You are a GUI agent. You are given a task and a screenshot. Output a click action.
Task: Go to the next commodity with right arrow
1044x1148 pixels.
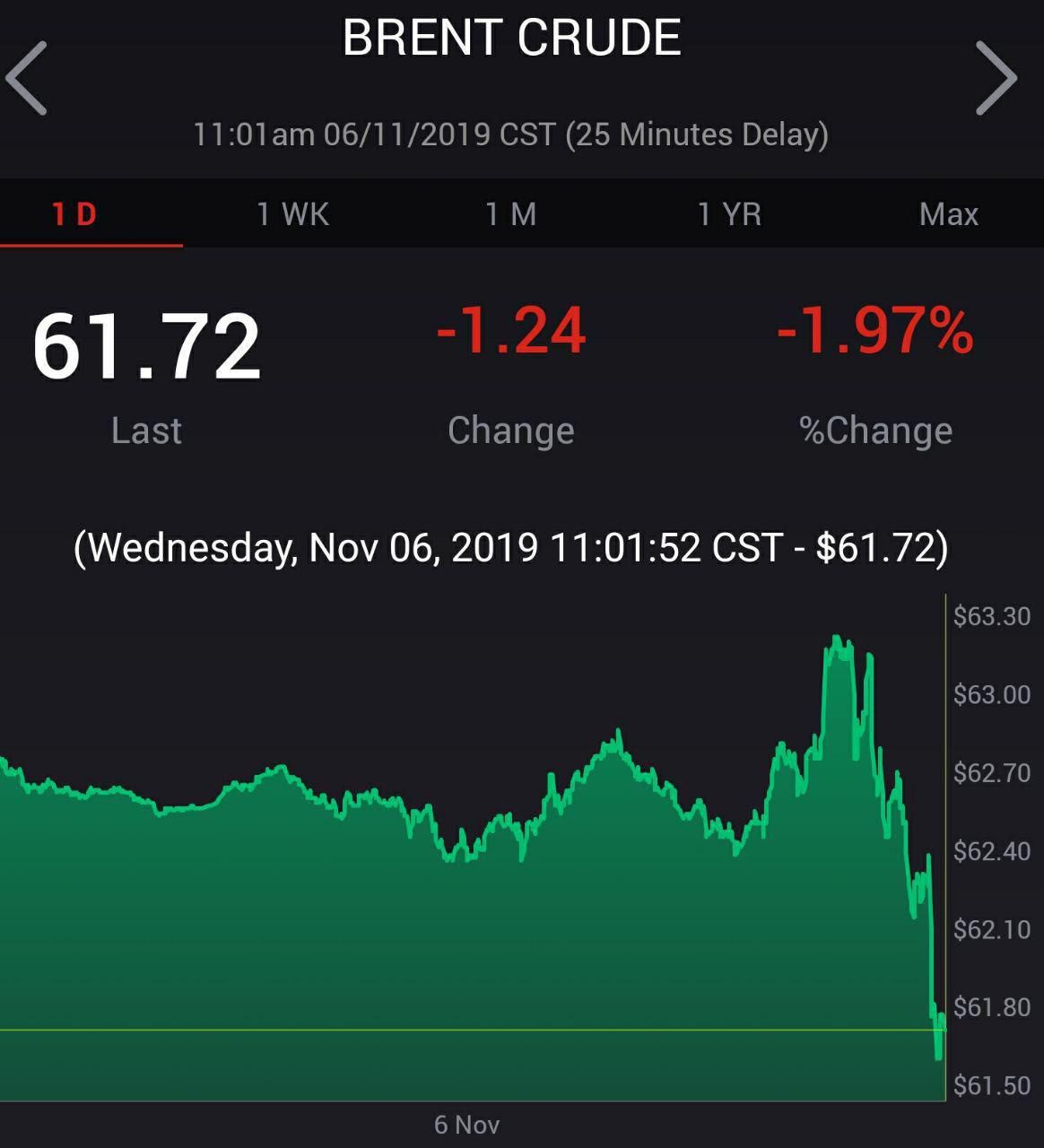[x=996, y=79]
